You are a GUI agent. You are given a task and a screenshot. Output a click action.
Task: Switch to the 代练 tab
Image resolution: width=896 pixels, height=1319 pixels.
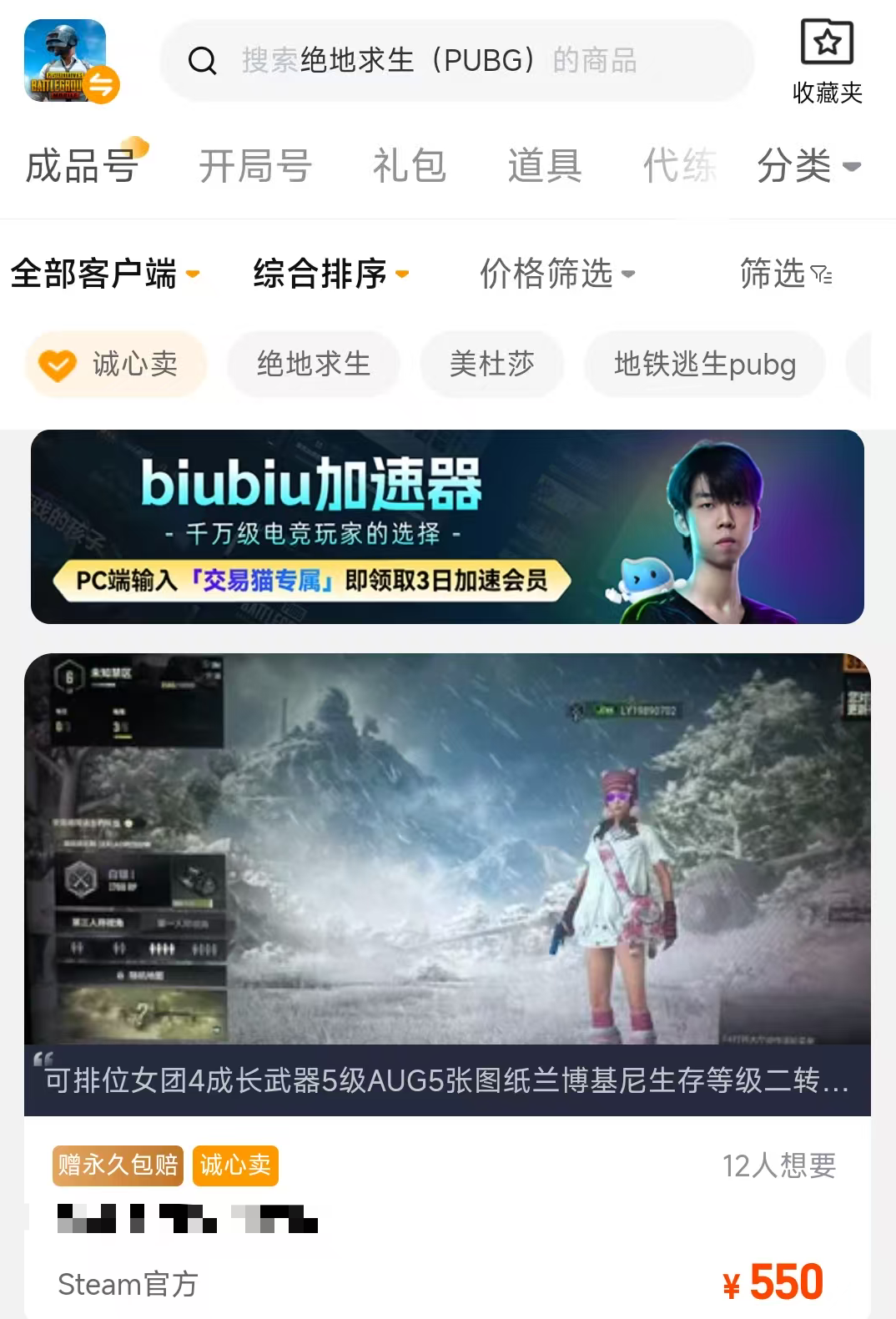(679, 165)
